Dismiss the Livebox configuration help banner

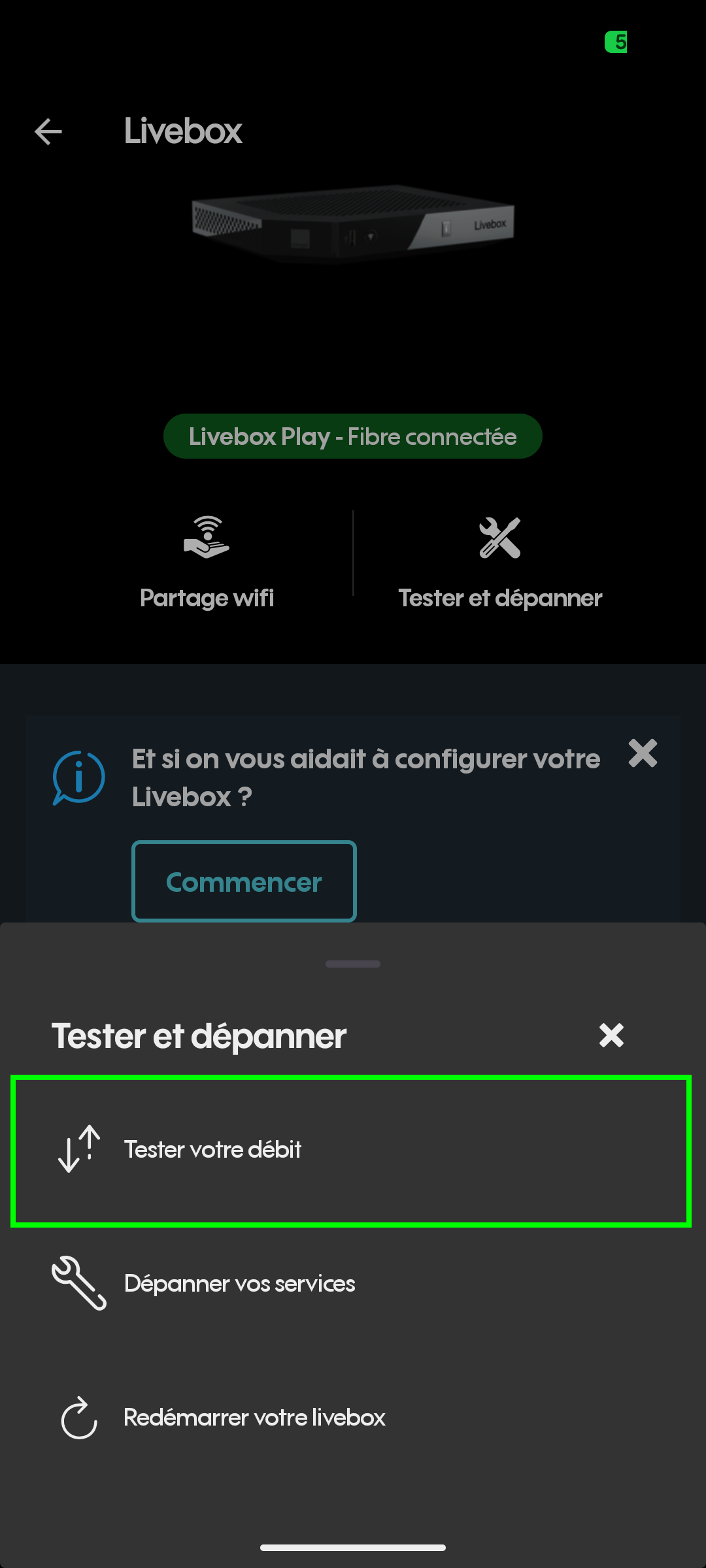pyautogui.click(x=643, y=753)
